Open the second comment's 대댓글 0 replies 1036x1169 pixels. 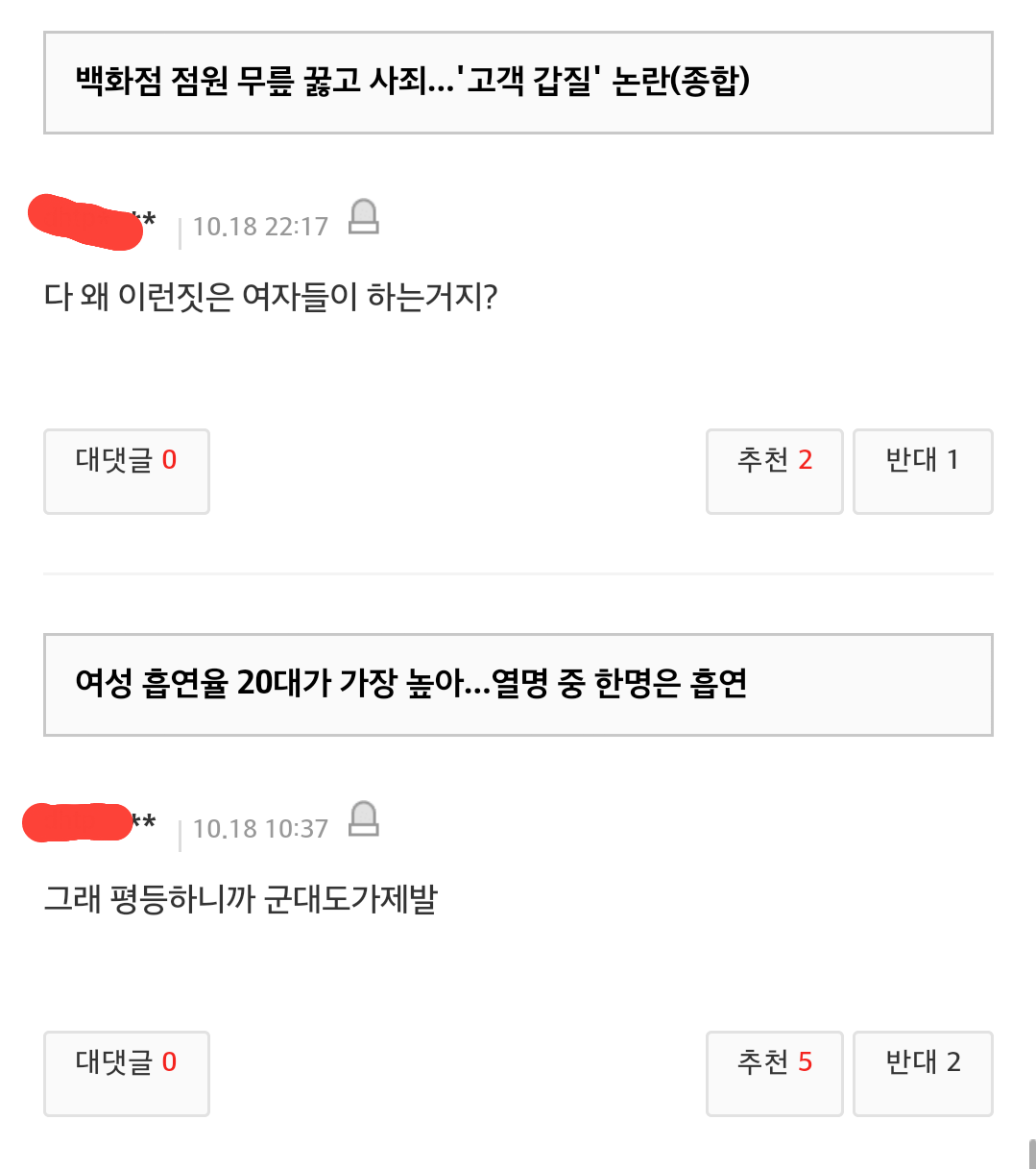click(x=126, y=1073)
